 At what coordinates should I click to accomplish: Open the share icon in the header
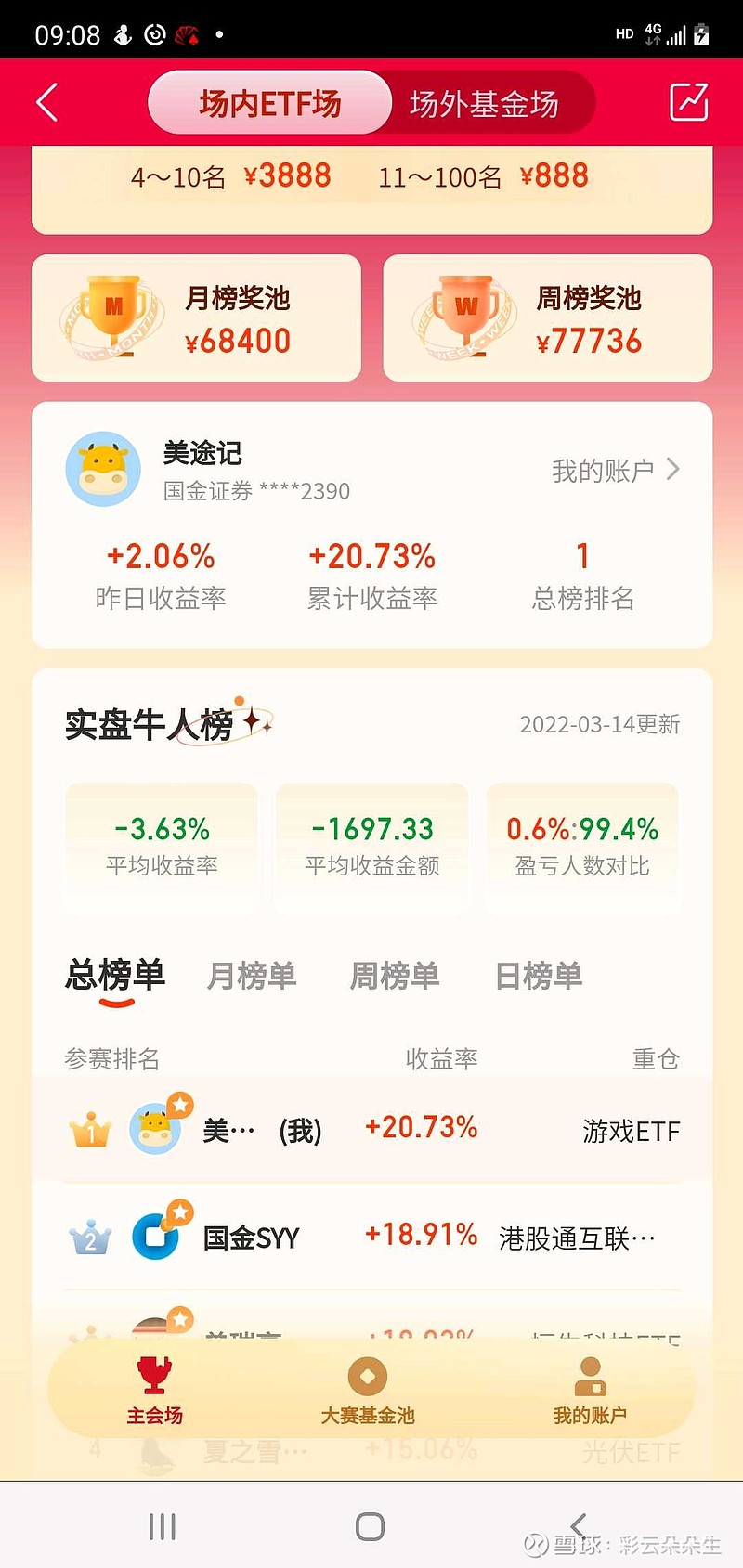(x=689, y=102)
